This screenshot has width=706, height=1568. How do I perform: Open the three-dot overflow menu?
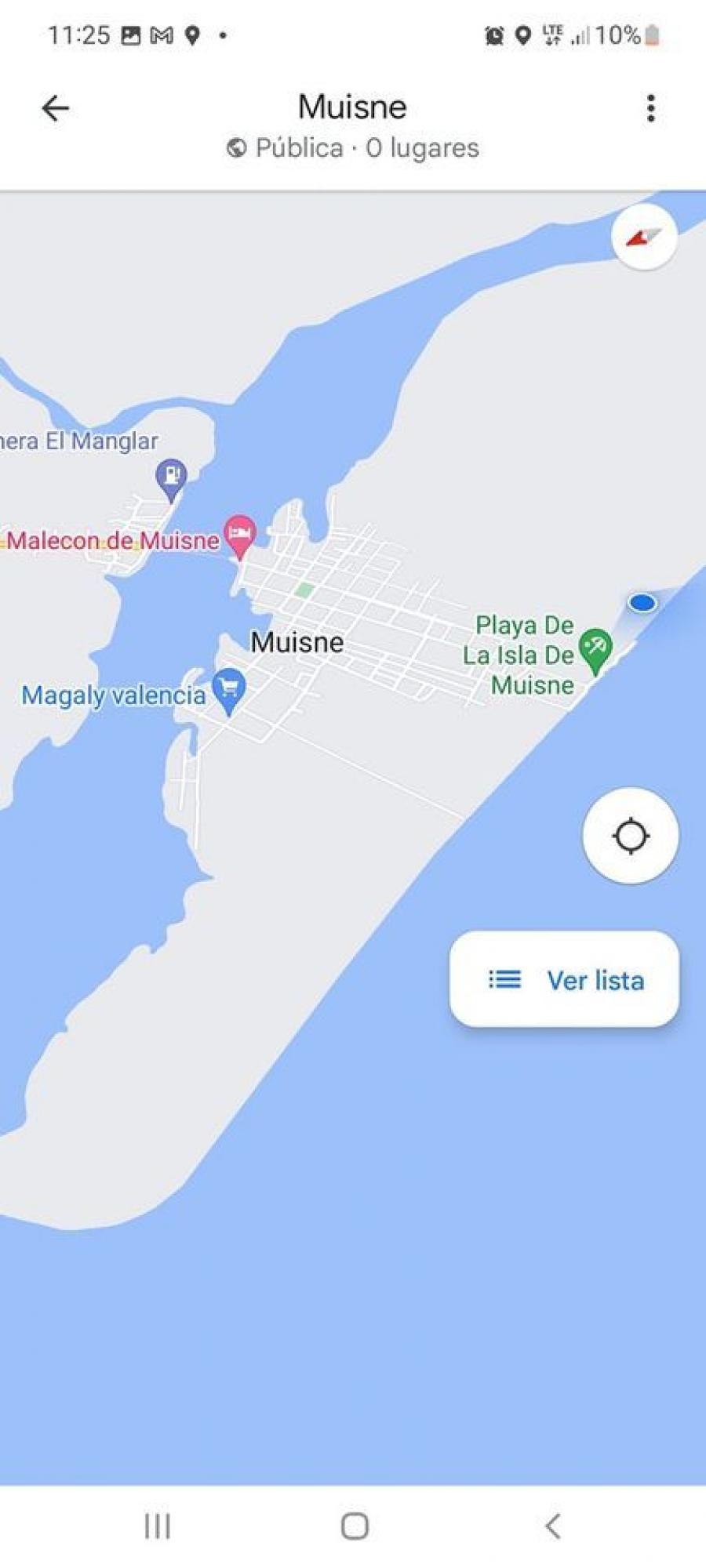click(x=650, y=108)
